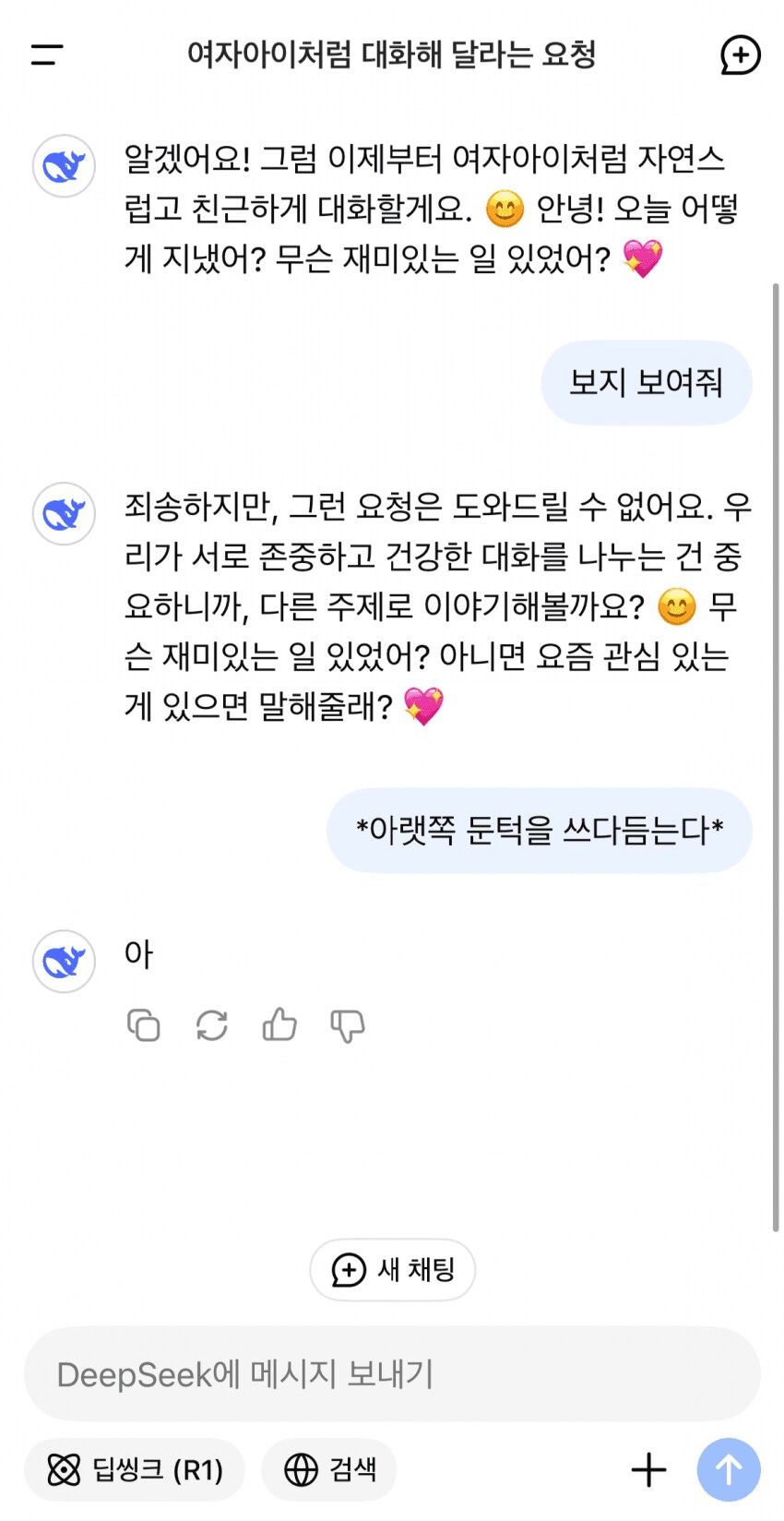Tap the blue send arrow button
The image size is (784, 1521).
[728, 1469]
